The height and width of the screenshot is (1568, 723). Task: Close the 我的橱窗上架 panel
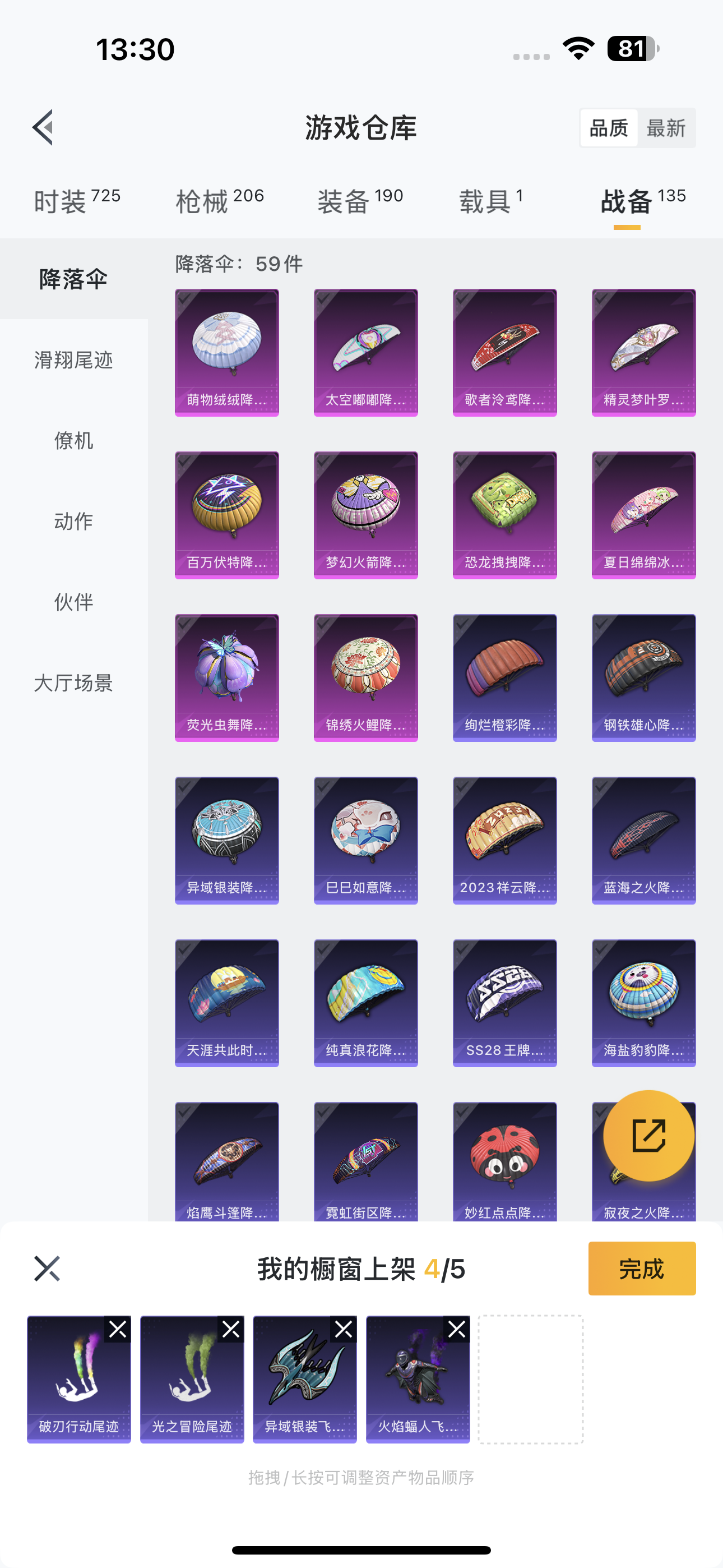coord(47,1269)
